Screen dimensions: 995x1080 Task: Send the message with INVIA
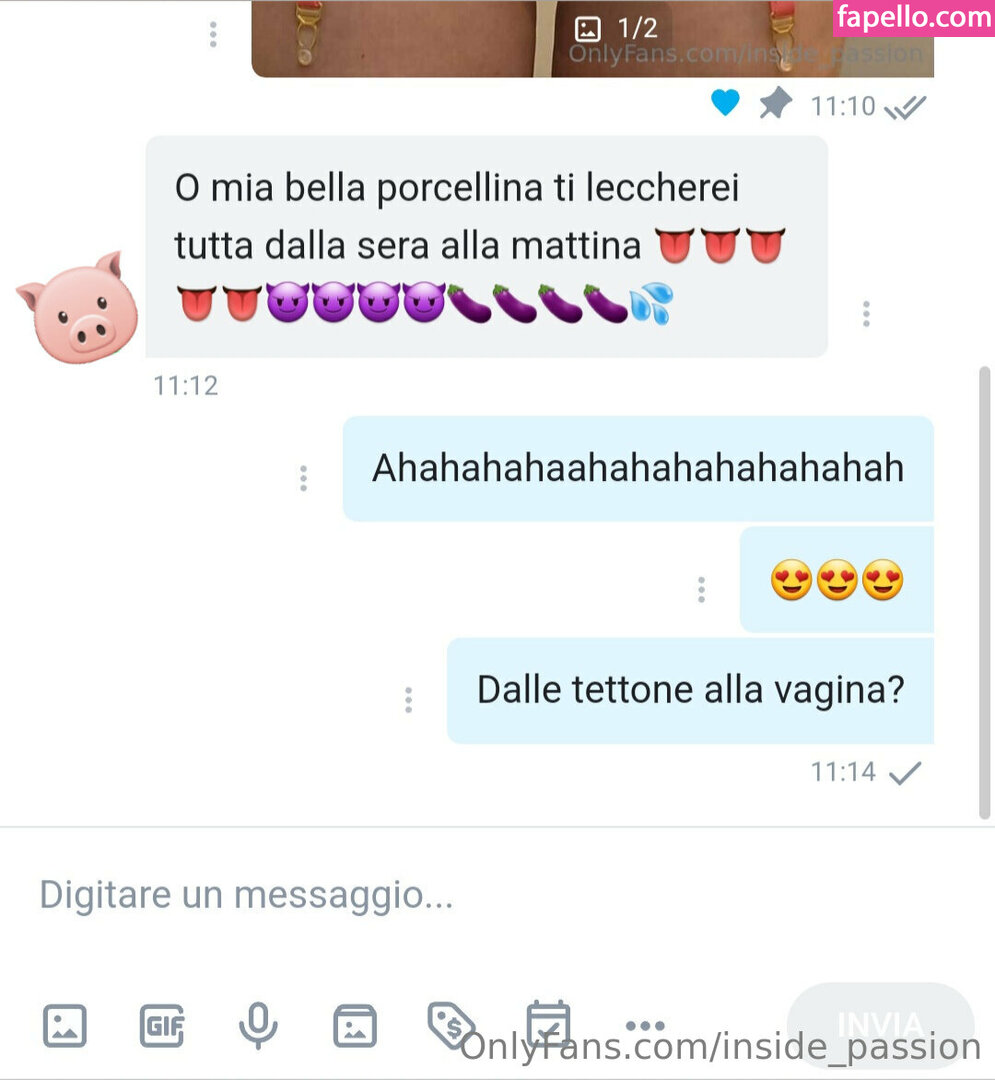880,1026
